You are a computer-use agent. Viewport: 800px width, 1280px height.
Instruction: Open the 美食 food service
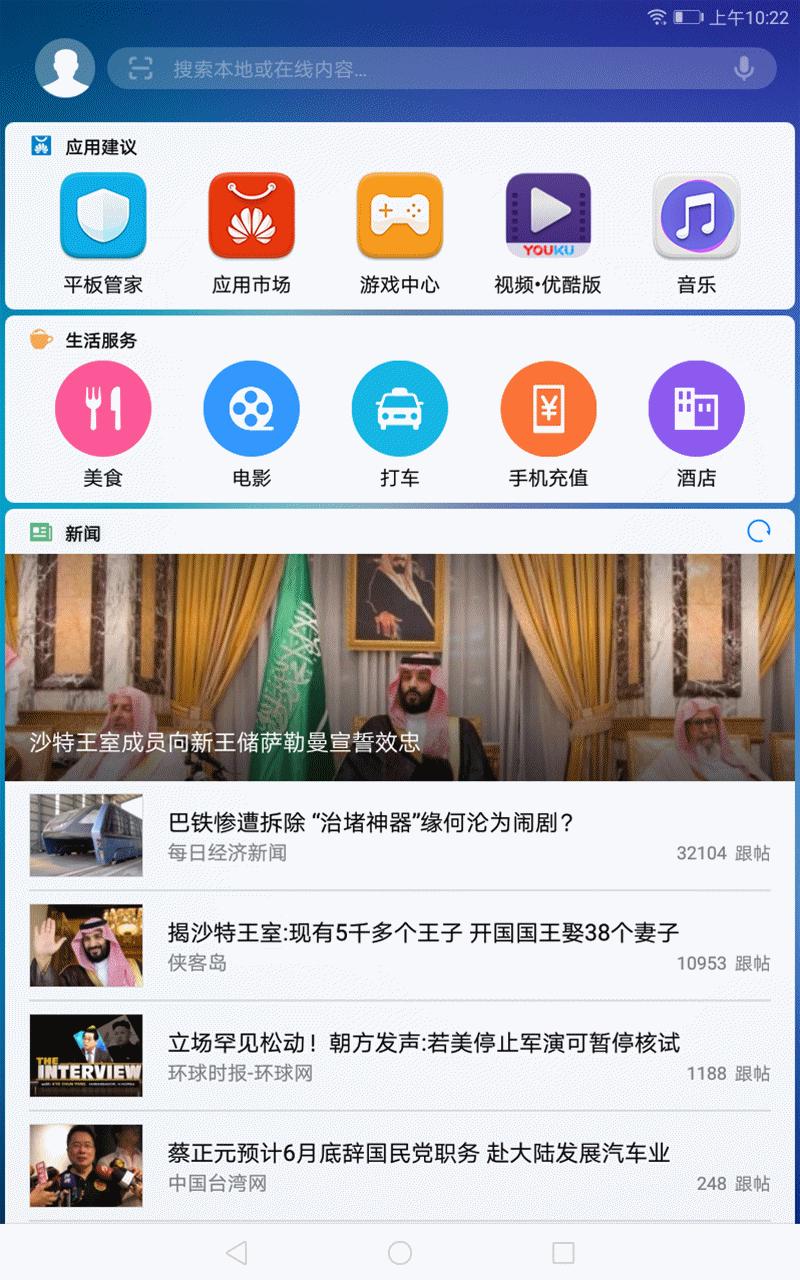click(103, 408)
